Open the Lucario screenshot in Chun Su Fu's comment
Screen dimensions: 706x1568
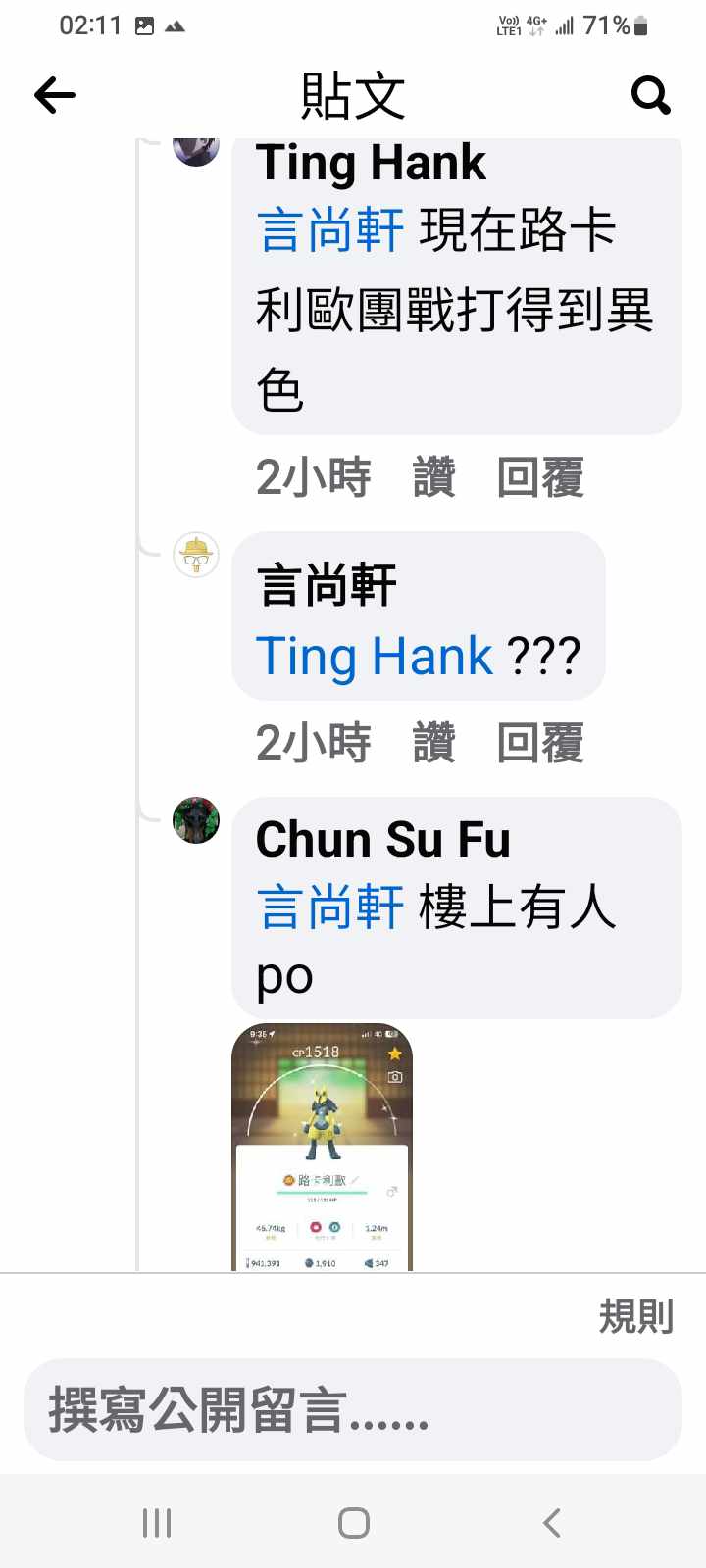click(322, 1147)
